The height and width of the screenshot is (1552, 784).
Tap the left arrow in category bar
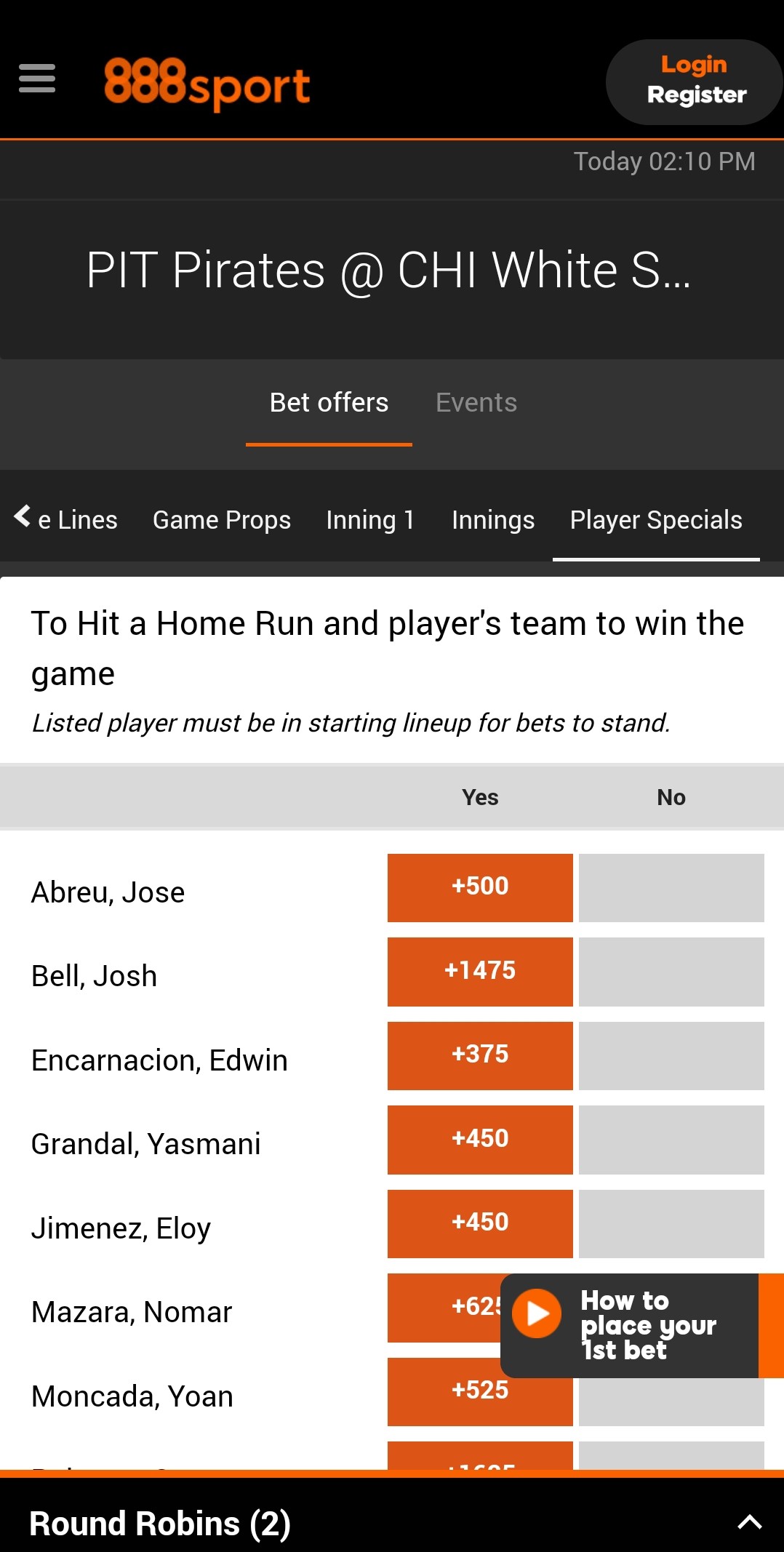click(x=23, y=516)
